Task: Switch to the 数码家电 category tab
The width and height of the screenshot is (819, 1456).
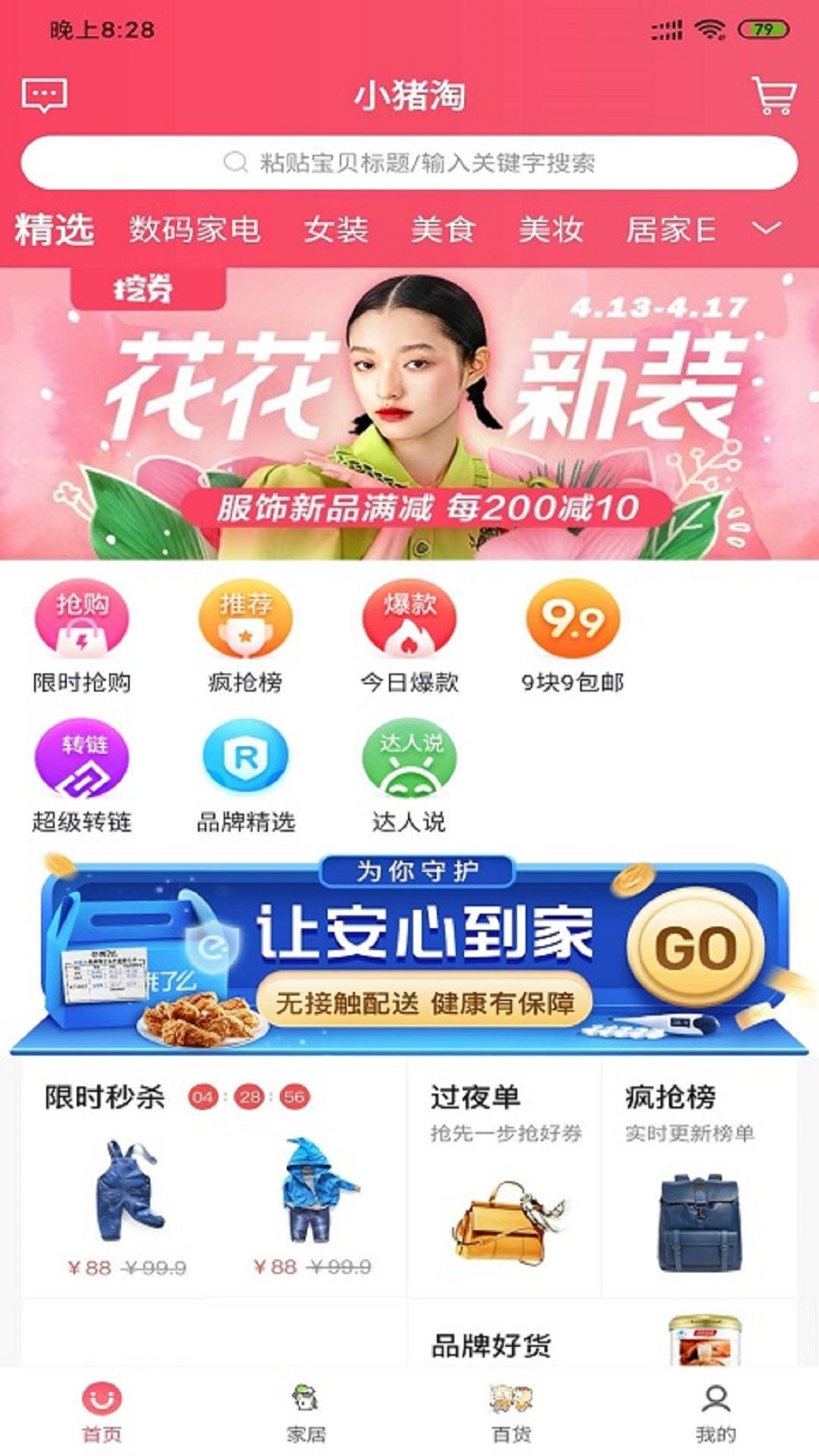Action: [194, 229]
